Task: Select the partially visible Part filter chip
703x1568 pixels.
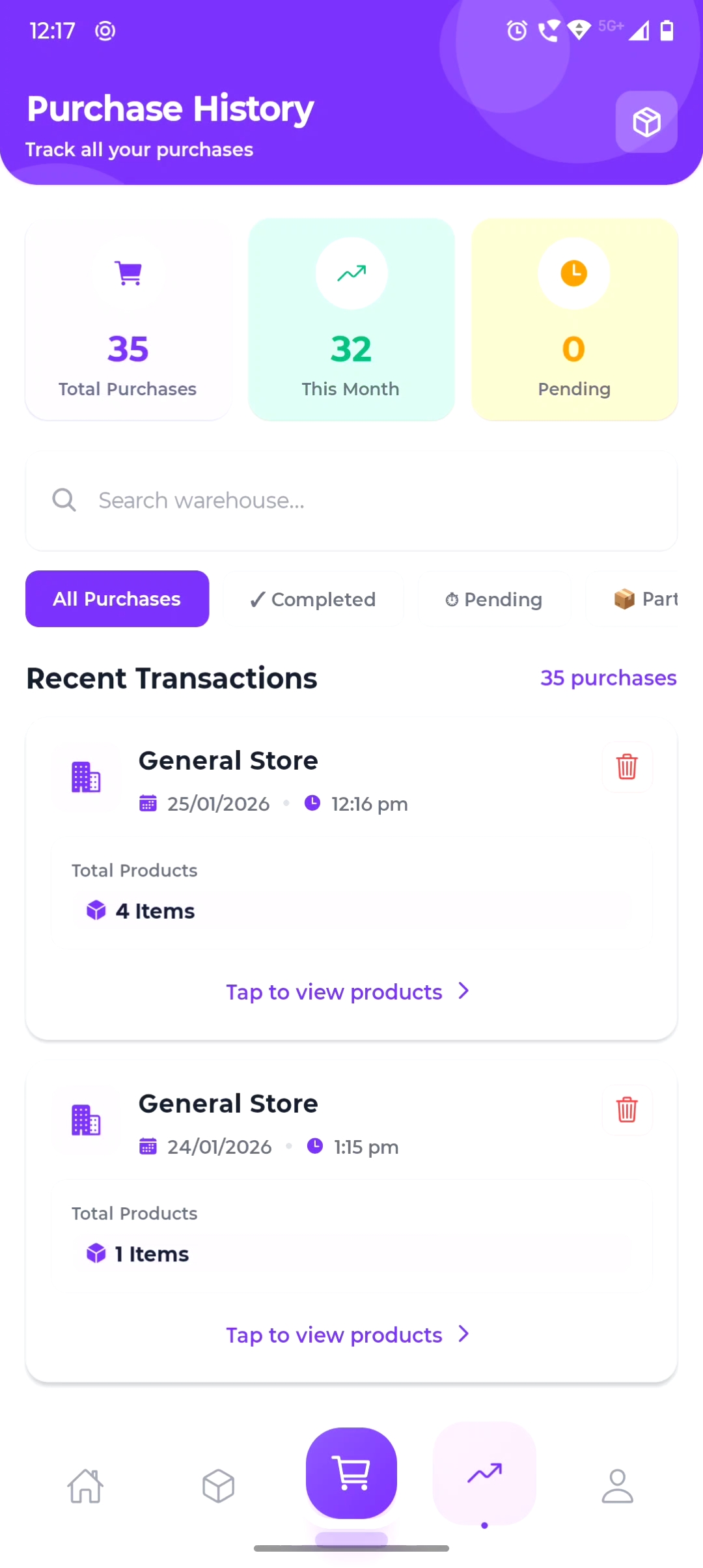Action: coord(644,599)
